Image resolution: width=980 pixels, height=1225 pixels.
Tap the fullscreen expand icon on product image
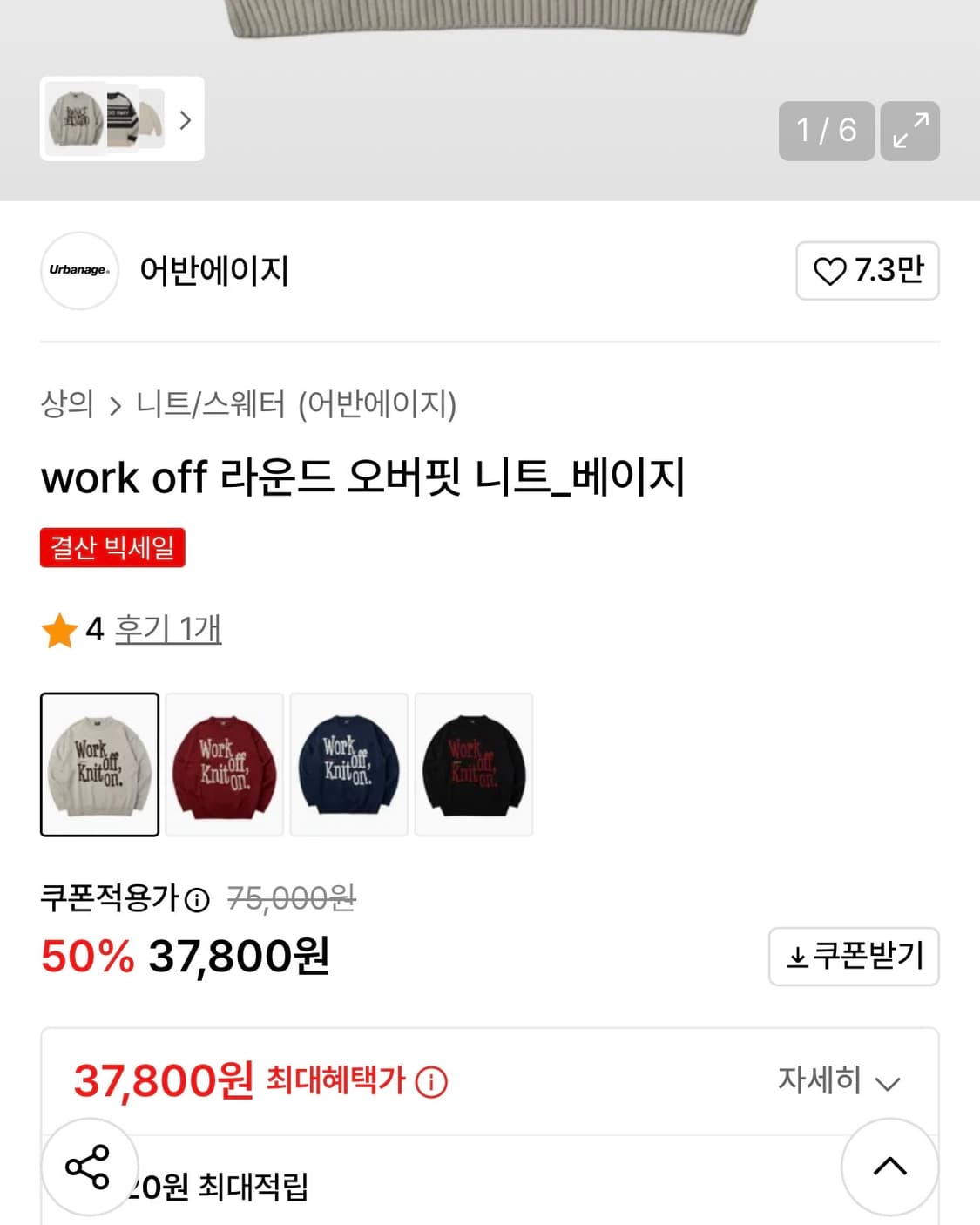tap(910, 131)
